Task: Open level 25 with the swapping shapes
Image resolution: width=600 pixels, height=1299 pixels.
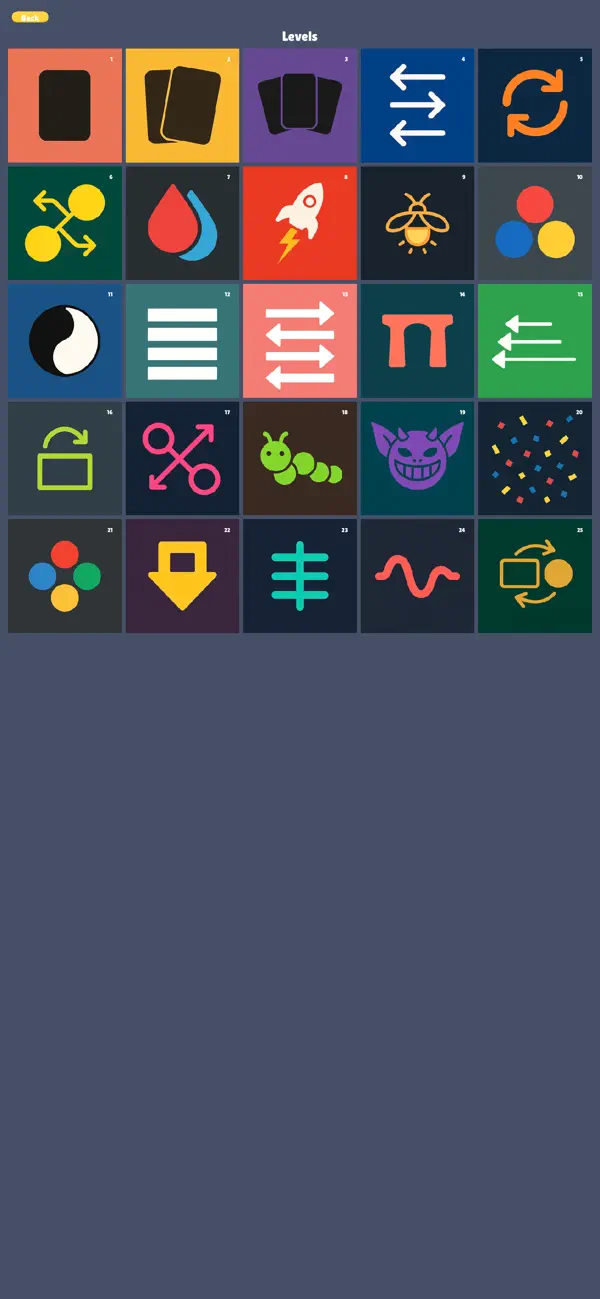Action: [x=535, y=576]
